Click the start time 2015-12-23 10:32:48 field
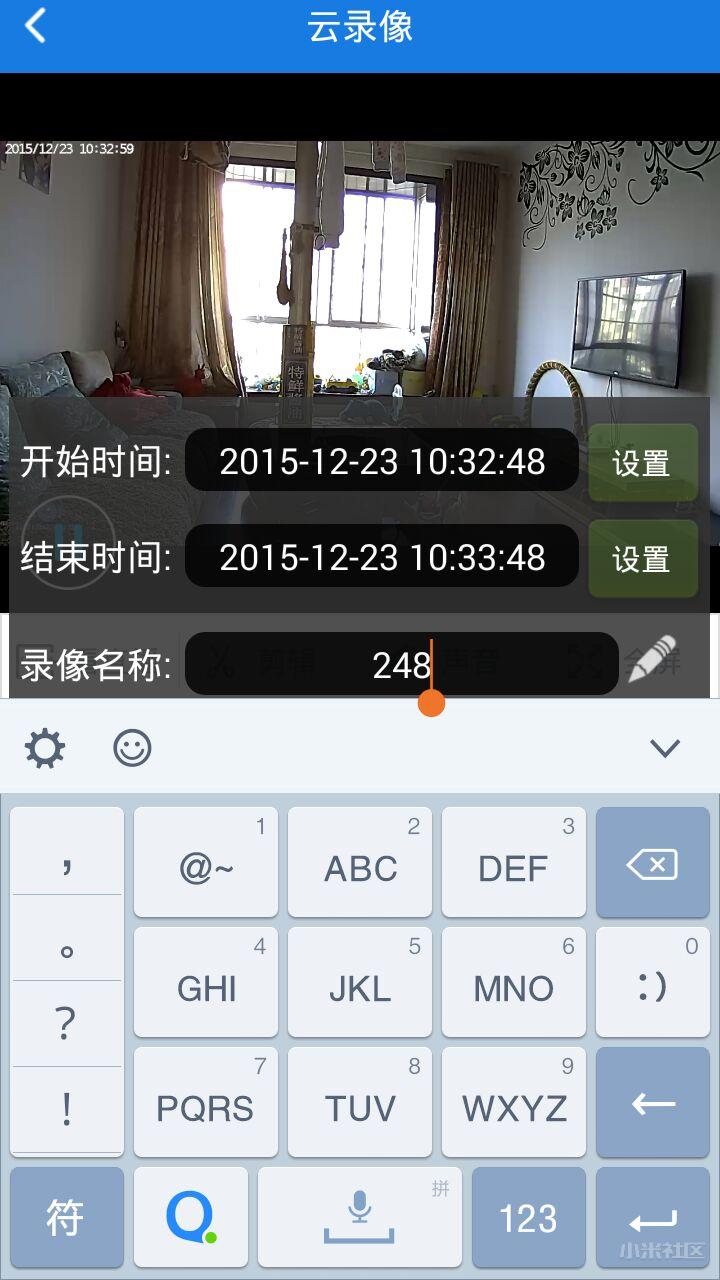Image resolution: width=720 pixels, height=1280 pixels. click(x=380, y=462)
